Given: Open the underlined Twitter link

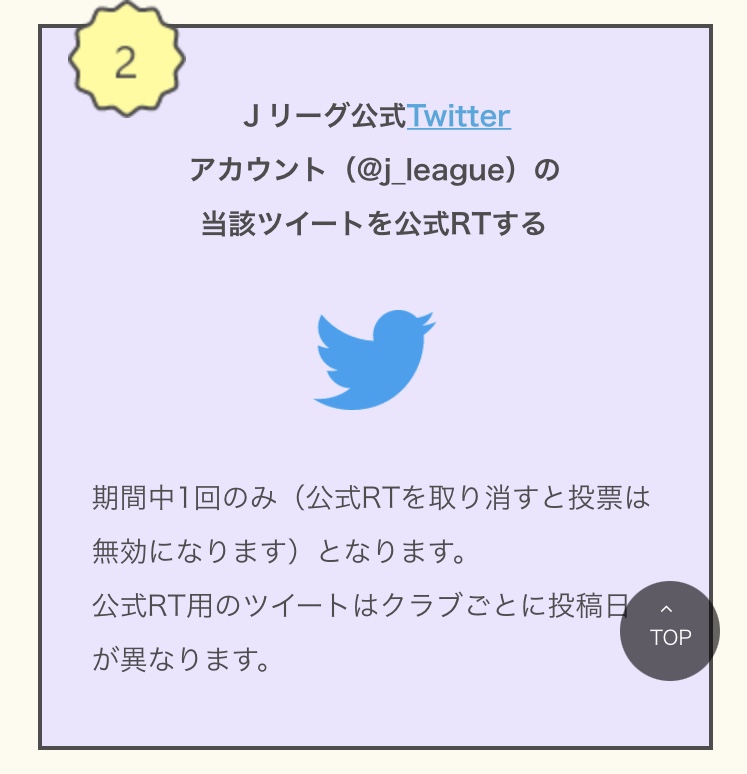Looking at the screenshot, I should [x=459, y=117].
